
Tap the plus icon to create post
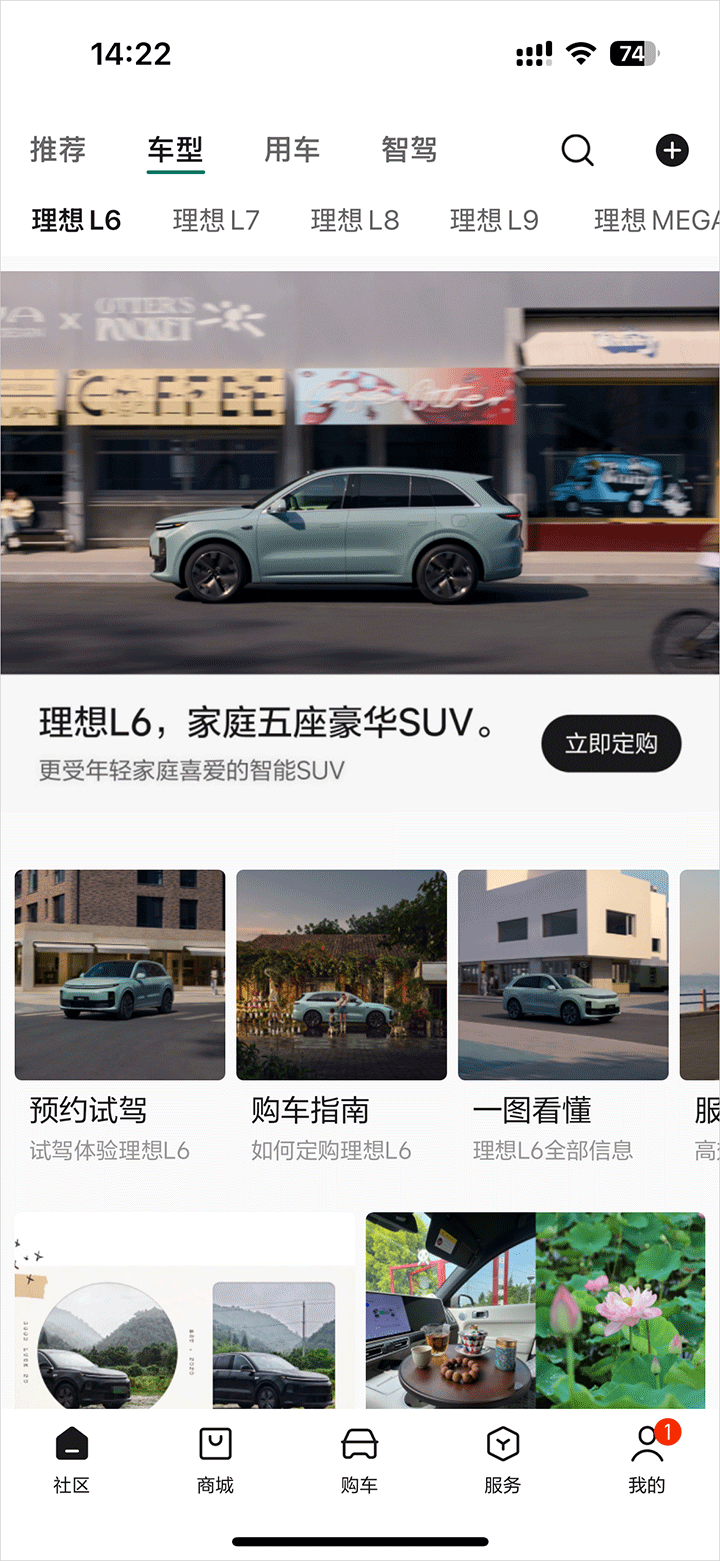(x=672, y=151)
